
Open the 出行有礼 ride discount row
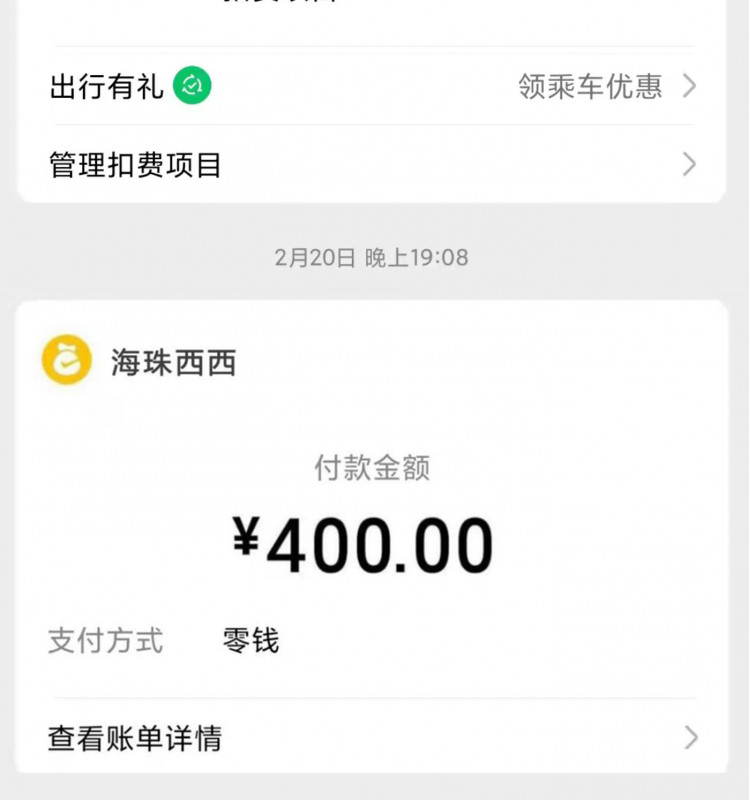coord(372,86)
